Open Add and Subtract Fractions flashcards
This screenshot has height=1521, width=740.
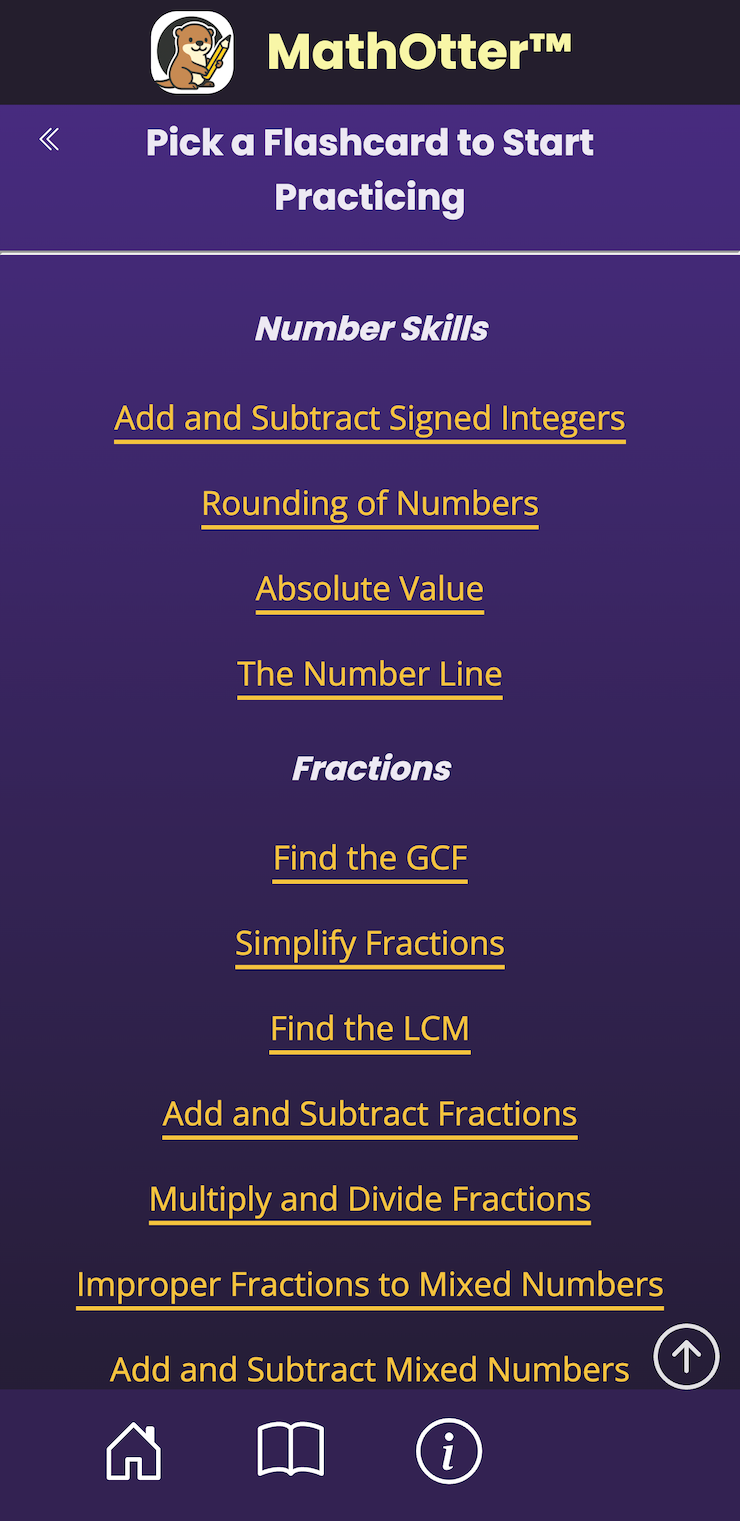click(x=370, y=1114)
